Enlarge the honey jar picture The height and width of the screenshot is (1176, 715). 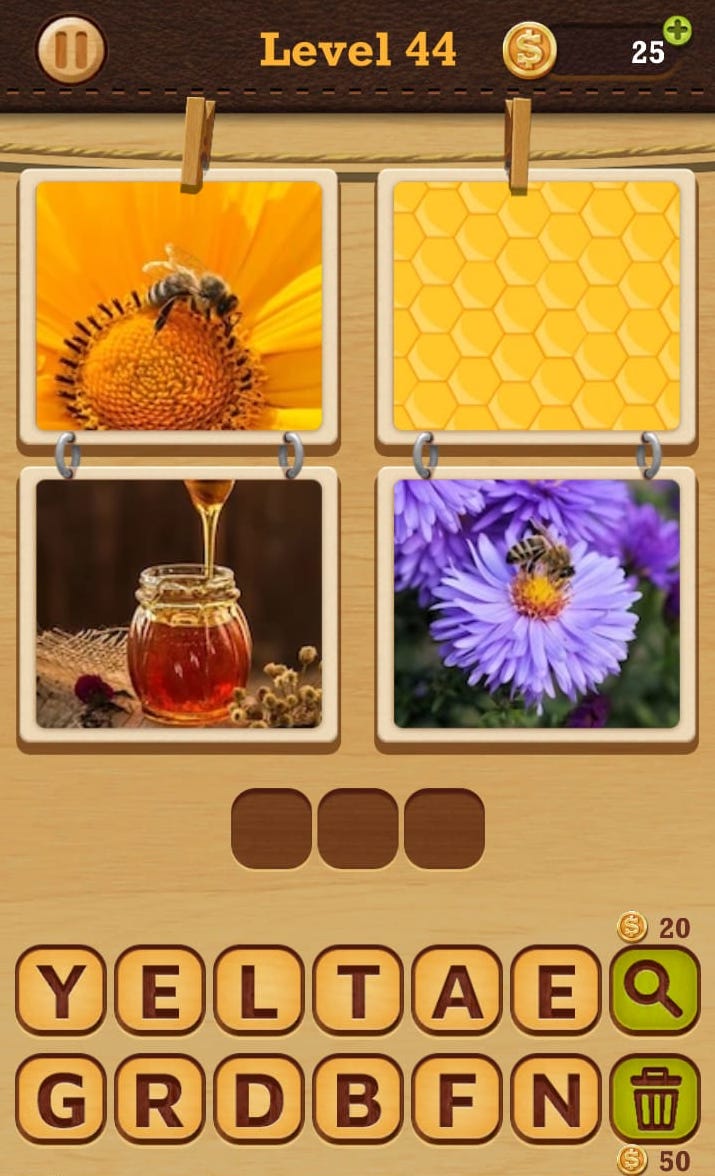click(x=179, y=603)
